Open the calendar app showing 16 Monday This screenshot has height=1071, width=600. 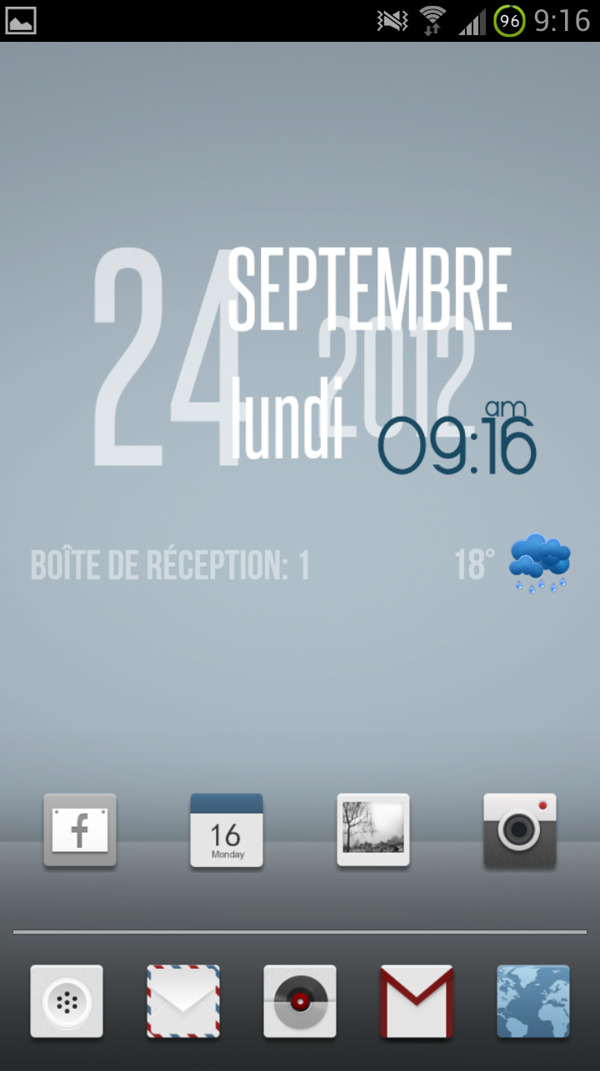coord(227,830)
